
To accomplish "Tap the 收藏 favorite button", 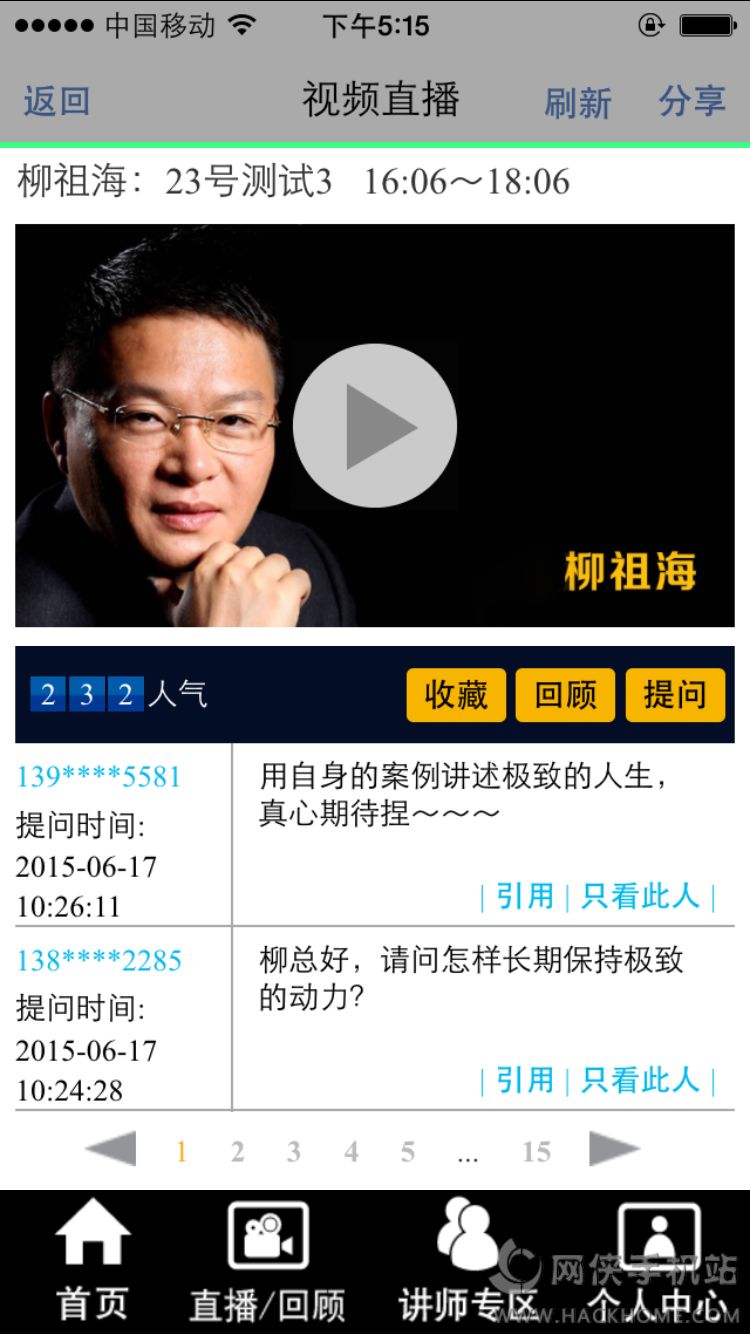I will [x=456, y=694].
